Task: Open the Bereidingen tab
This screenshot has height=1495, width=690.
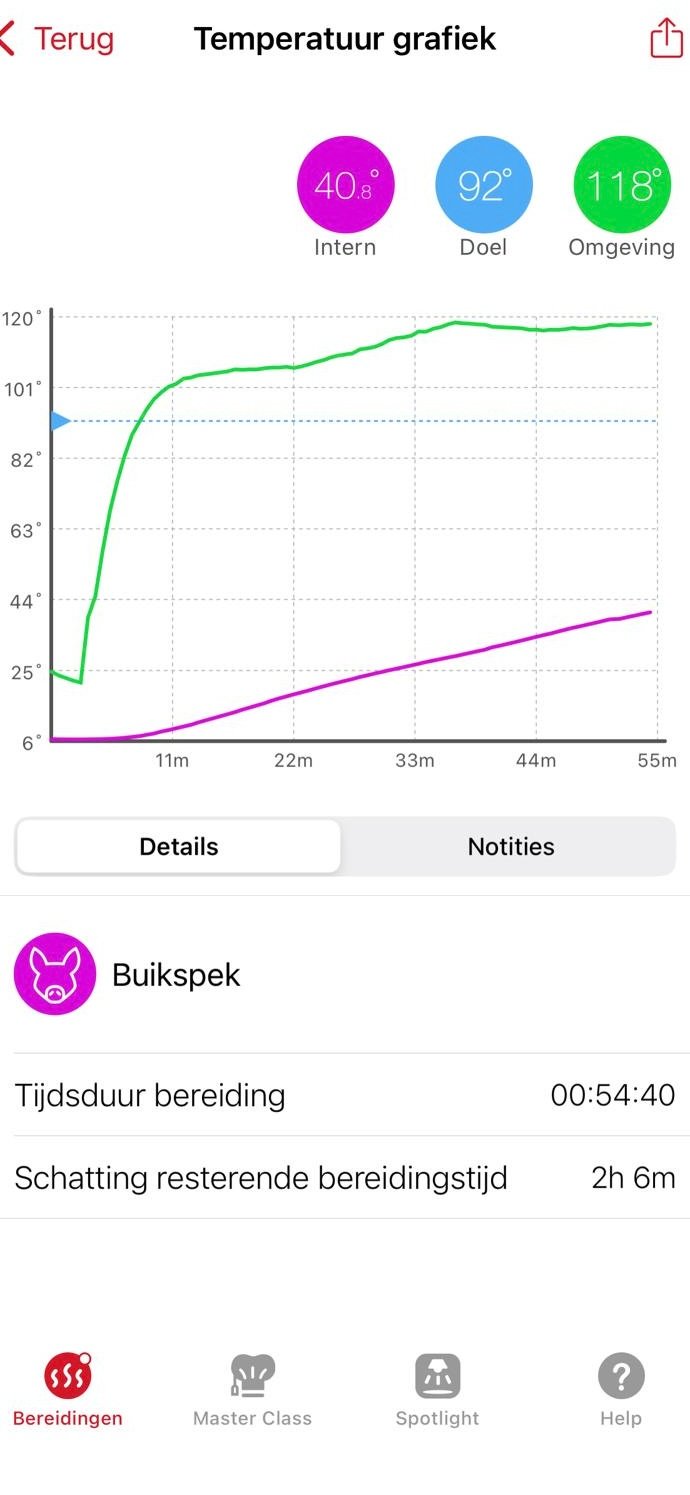Action: (67, 1389)
